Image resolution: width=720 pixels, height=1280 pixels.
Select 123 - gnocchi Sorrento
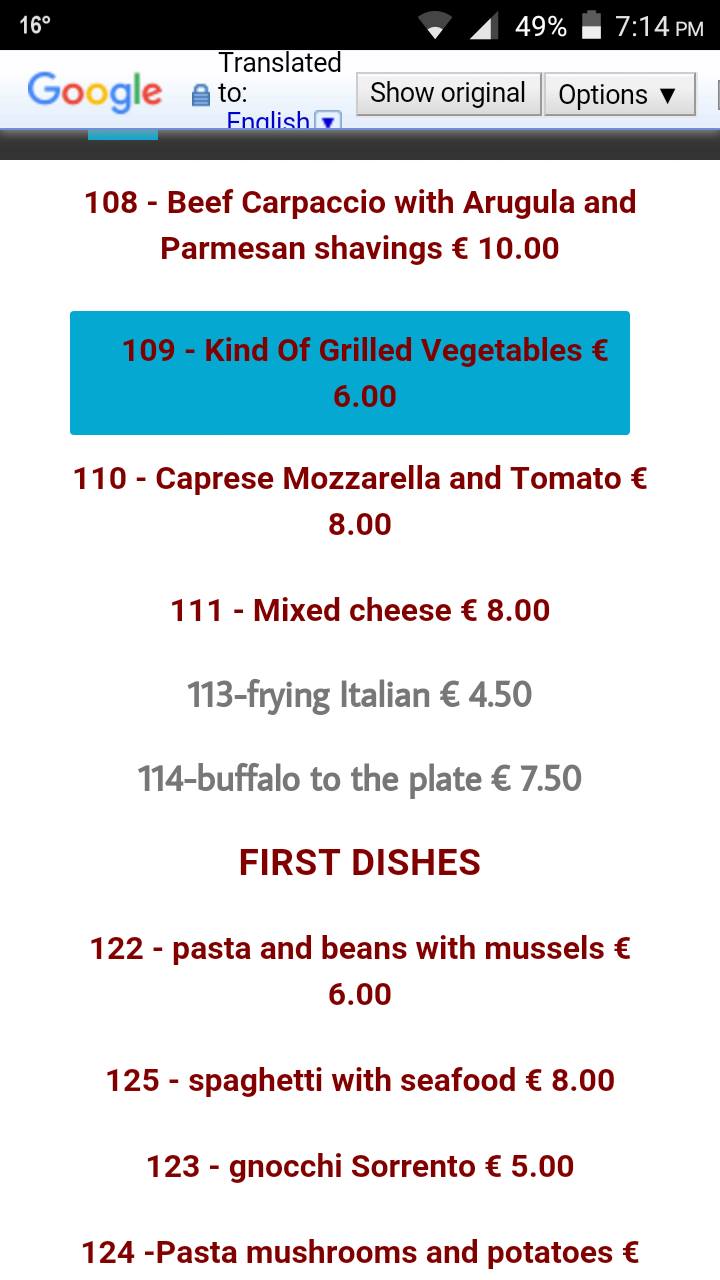point(360,1166)
